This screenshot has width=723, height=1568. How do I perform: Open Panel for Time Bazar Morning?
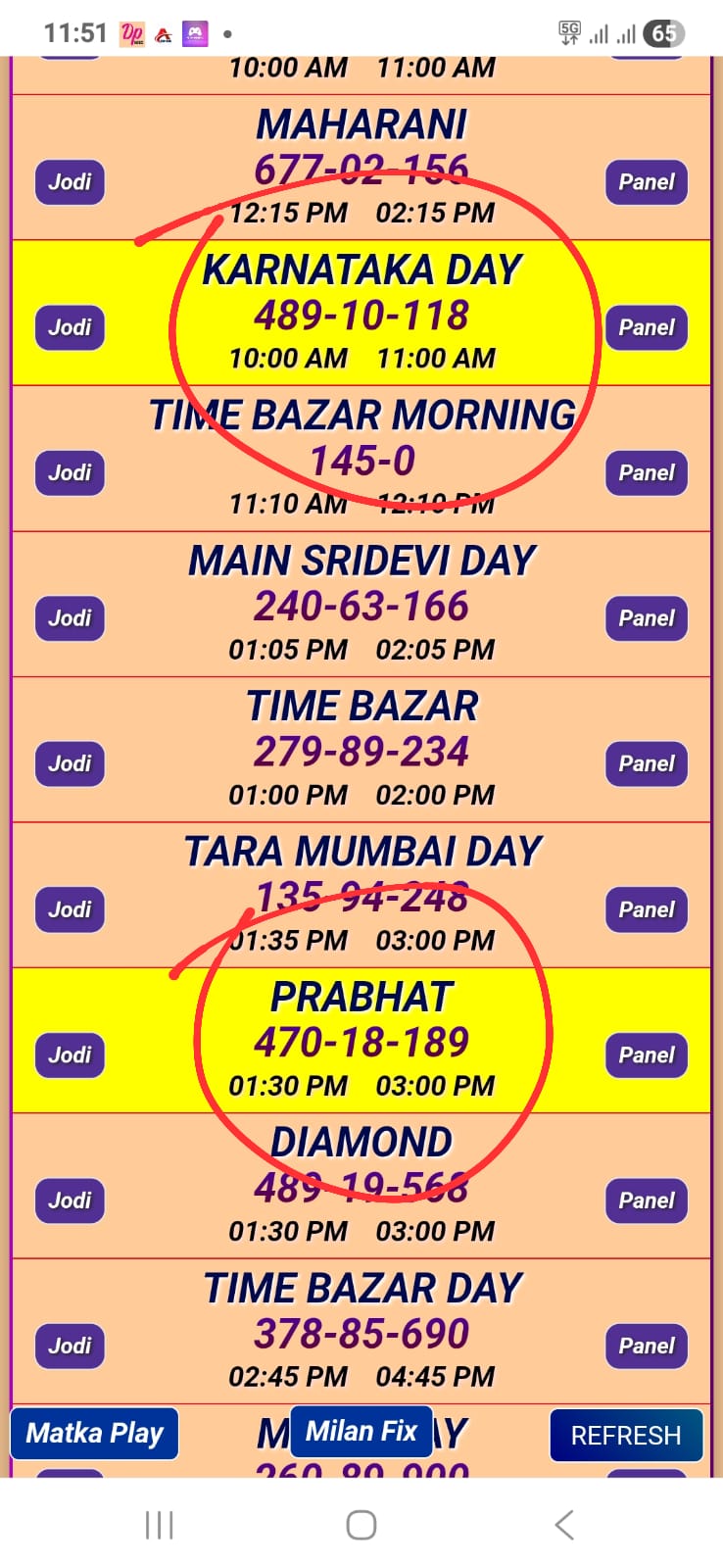click(647, 473)
